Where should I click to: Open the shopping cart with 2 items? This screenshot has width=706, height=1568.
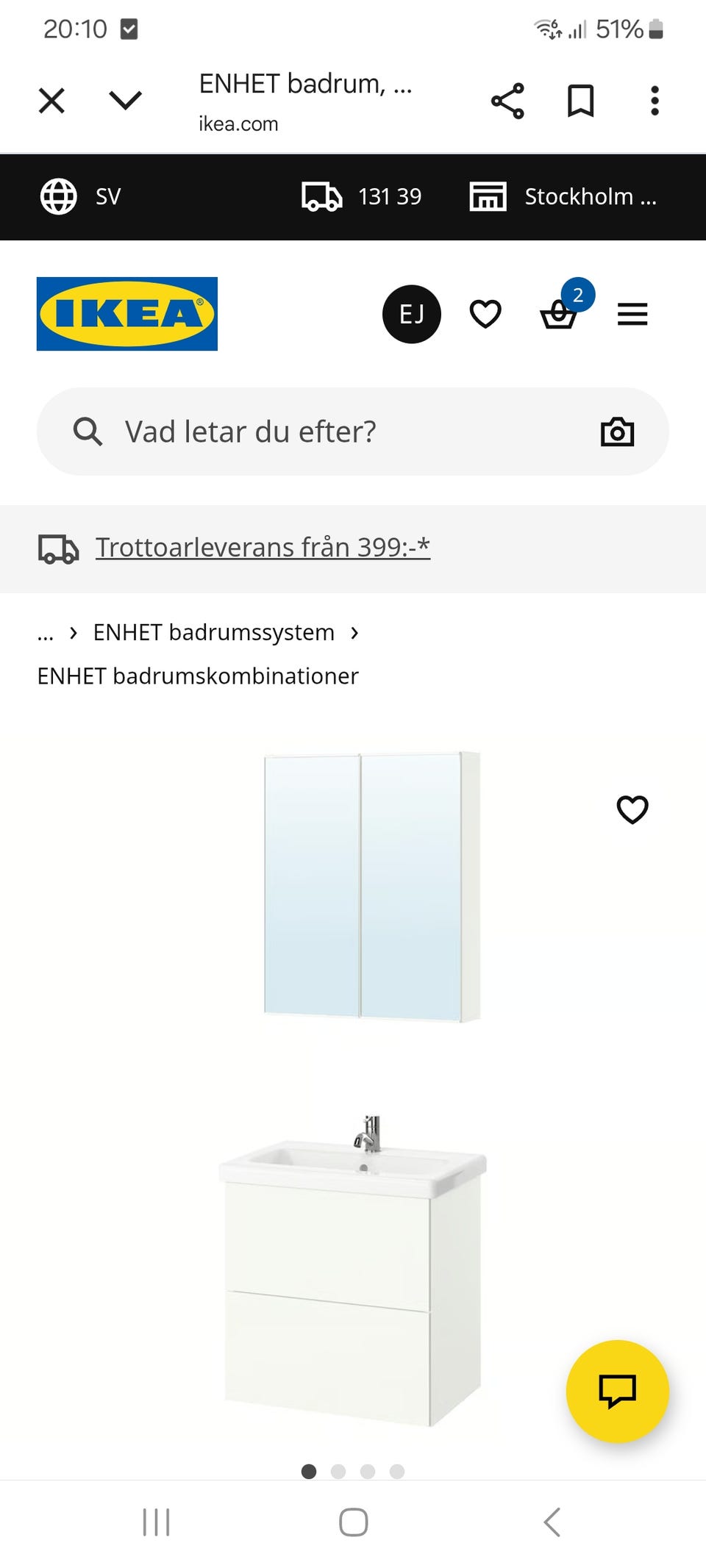(x=559, y=315)
